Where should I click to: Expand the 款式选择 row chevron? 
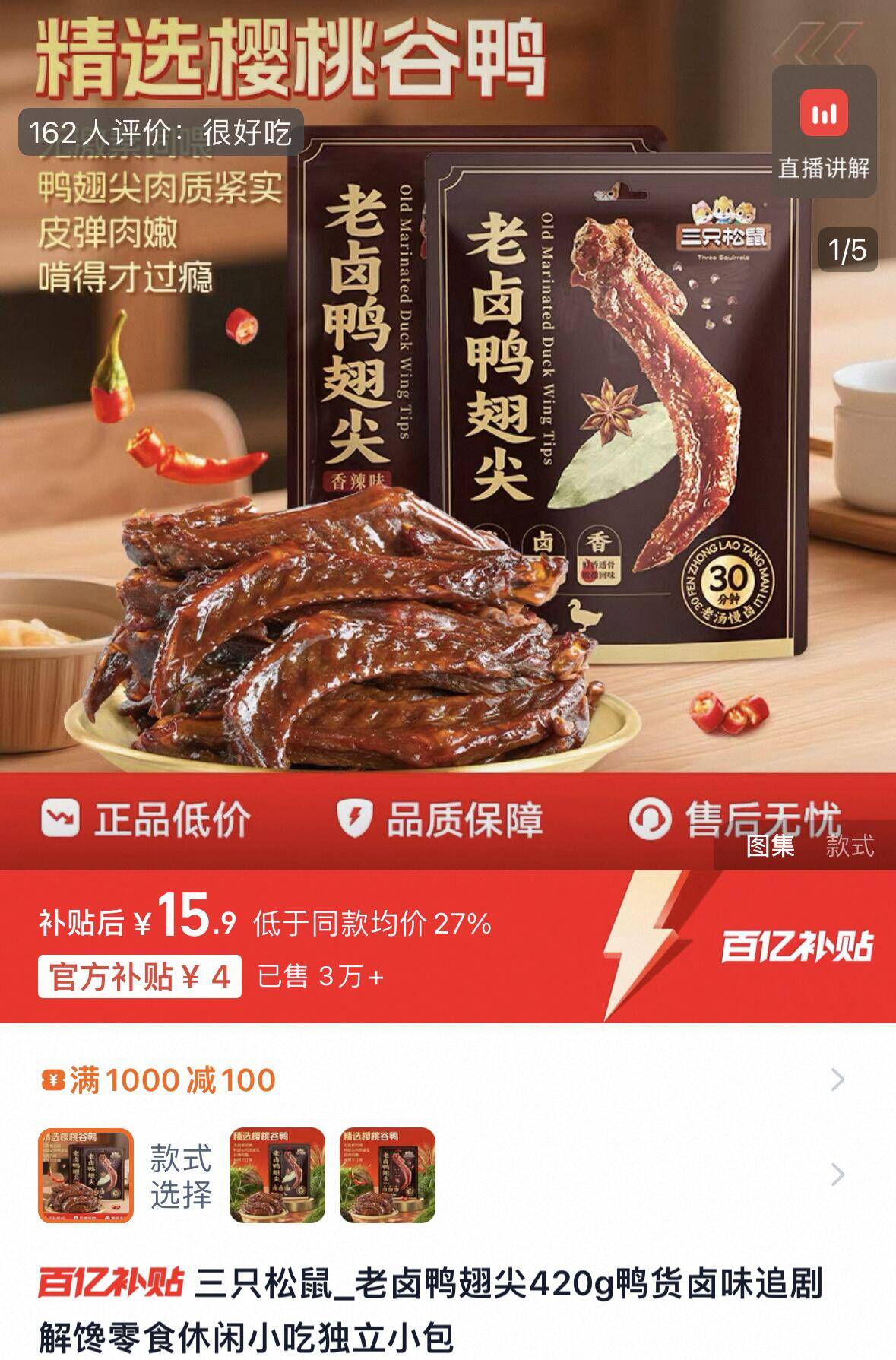pos(837,1175)
